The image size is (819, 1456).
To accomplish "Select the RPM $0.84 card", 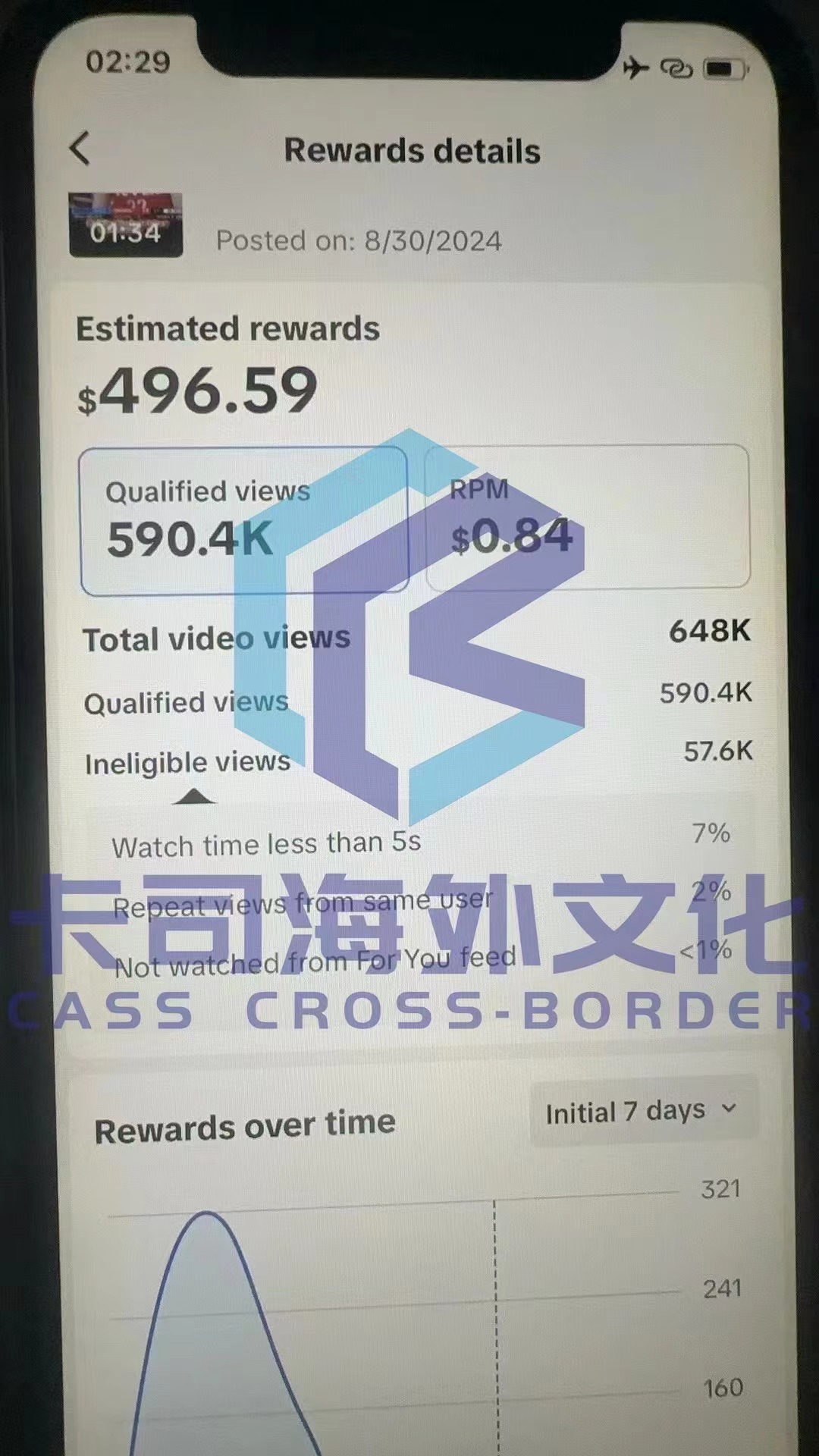I will click(587, 517).
